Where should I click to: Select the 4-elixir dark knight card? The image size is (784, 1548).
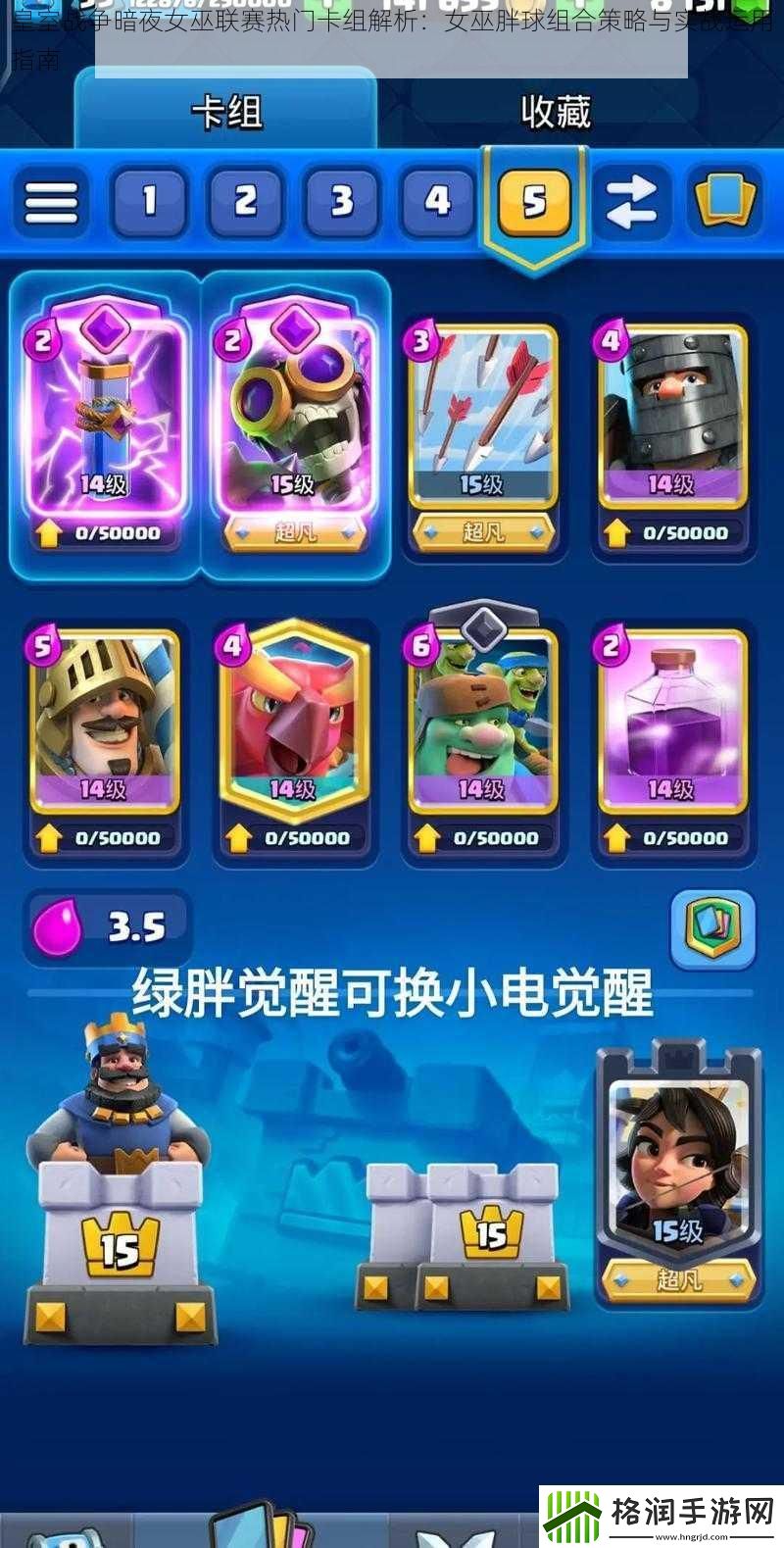(x=672, y=417)
